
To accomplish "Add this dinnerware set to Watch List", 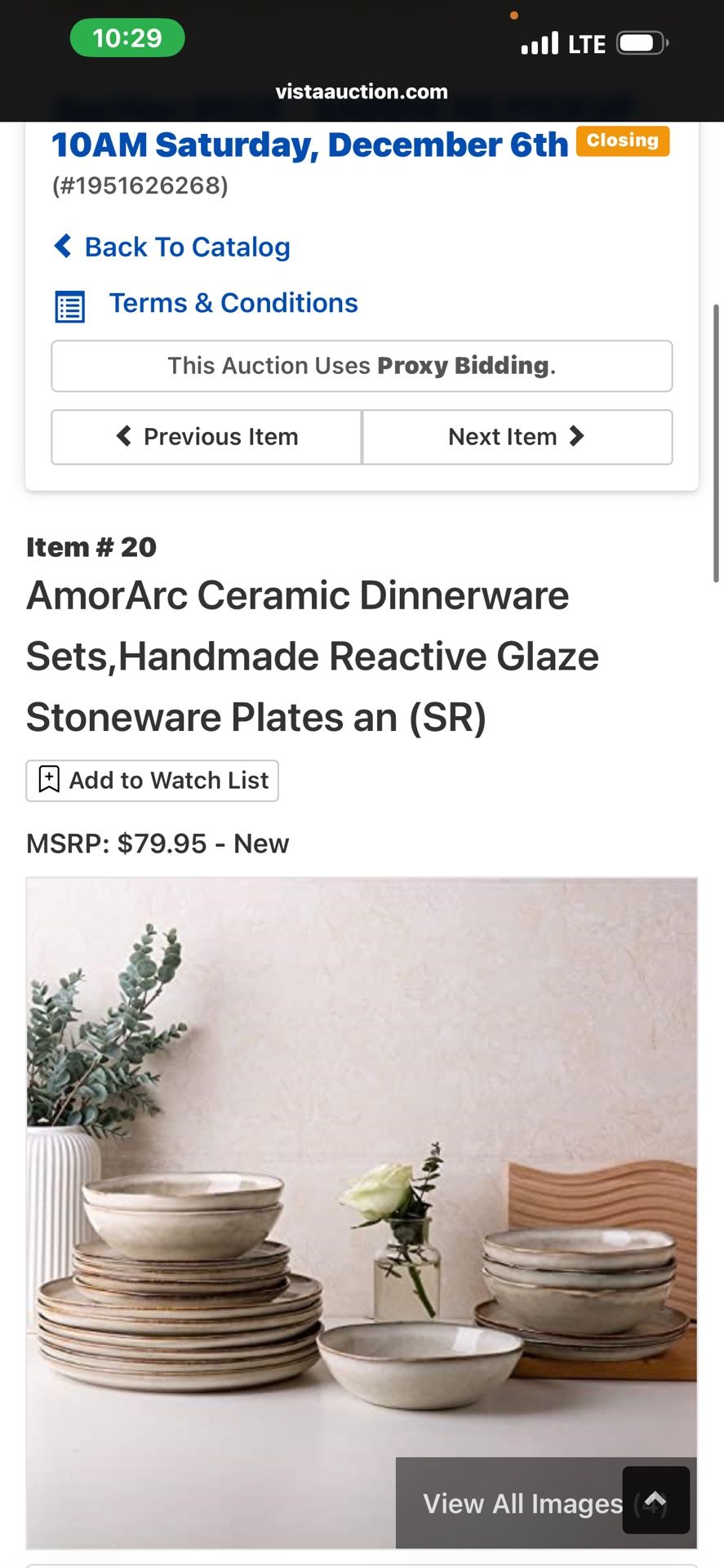I will (152, 780).
